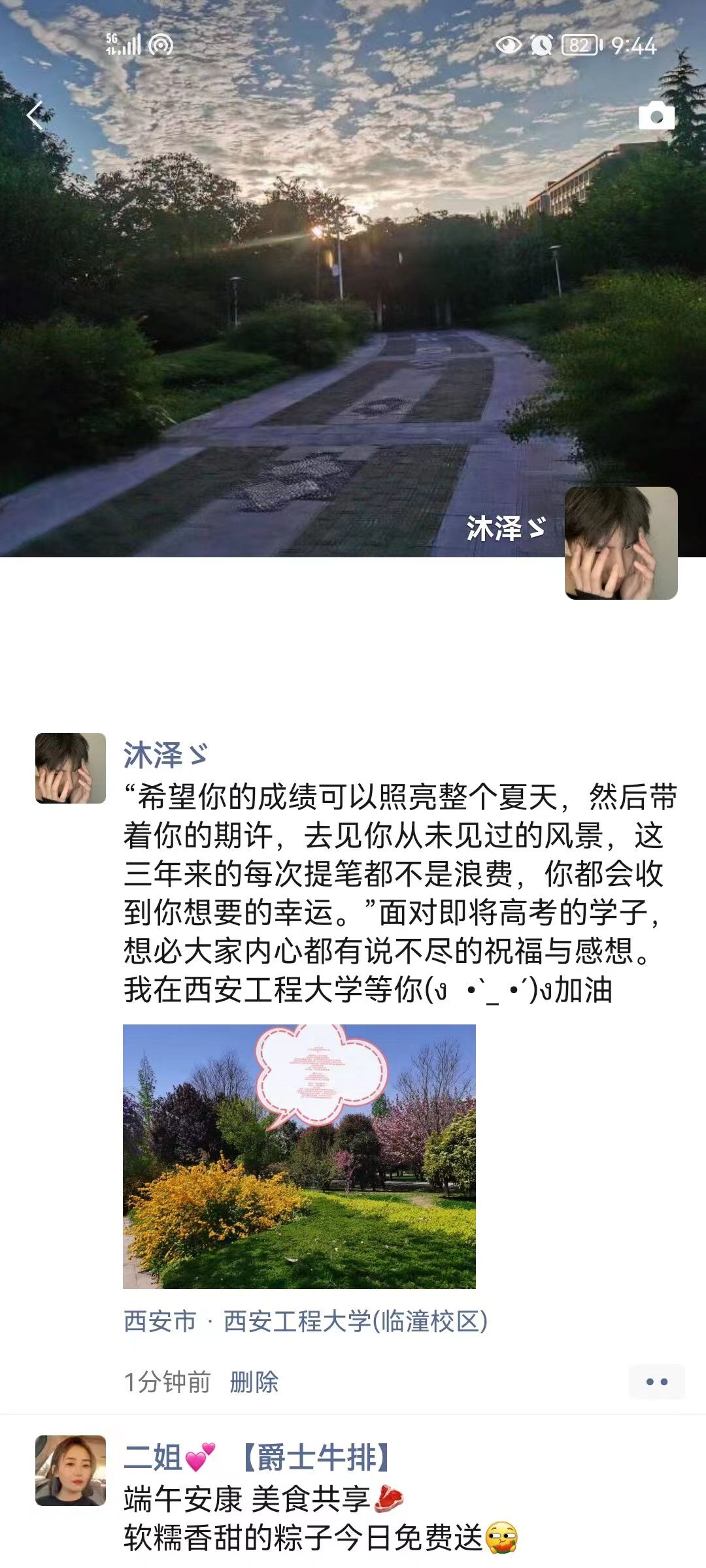View the garden photo in 沐泽's post
This screenshot has height=1568, width=706.
[x=299, y=1156]
